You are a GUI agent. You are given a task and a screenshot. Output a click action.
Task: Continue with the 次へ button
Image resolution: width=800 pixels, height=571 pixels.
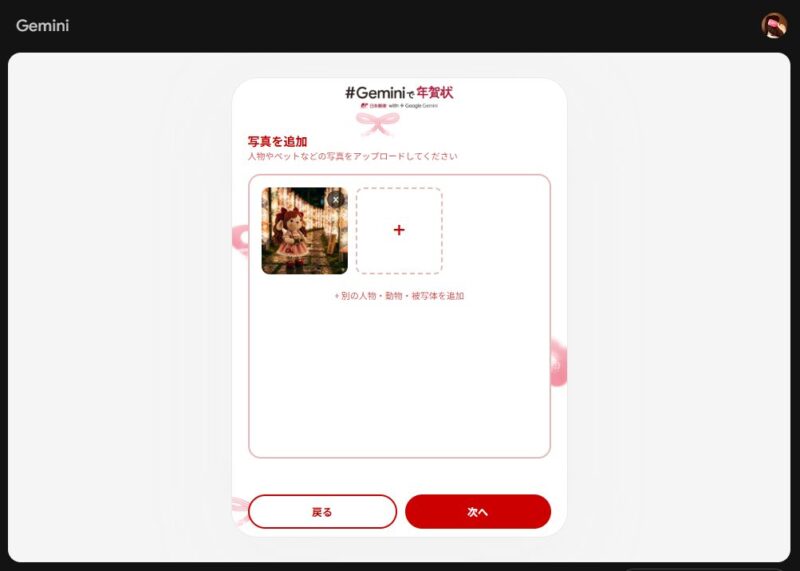[x=477, y=511]
